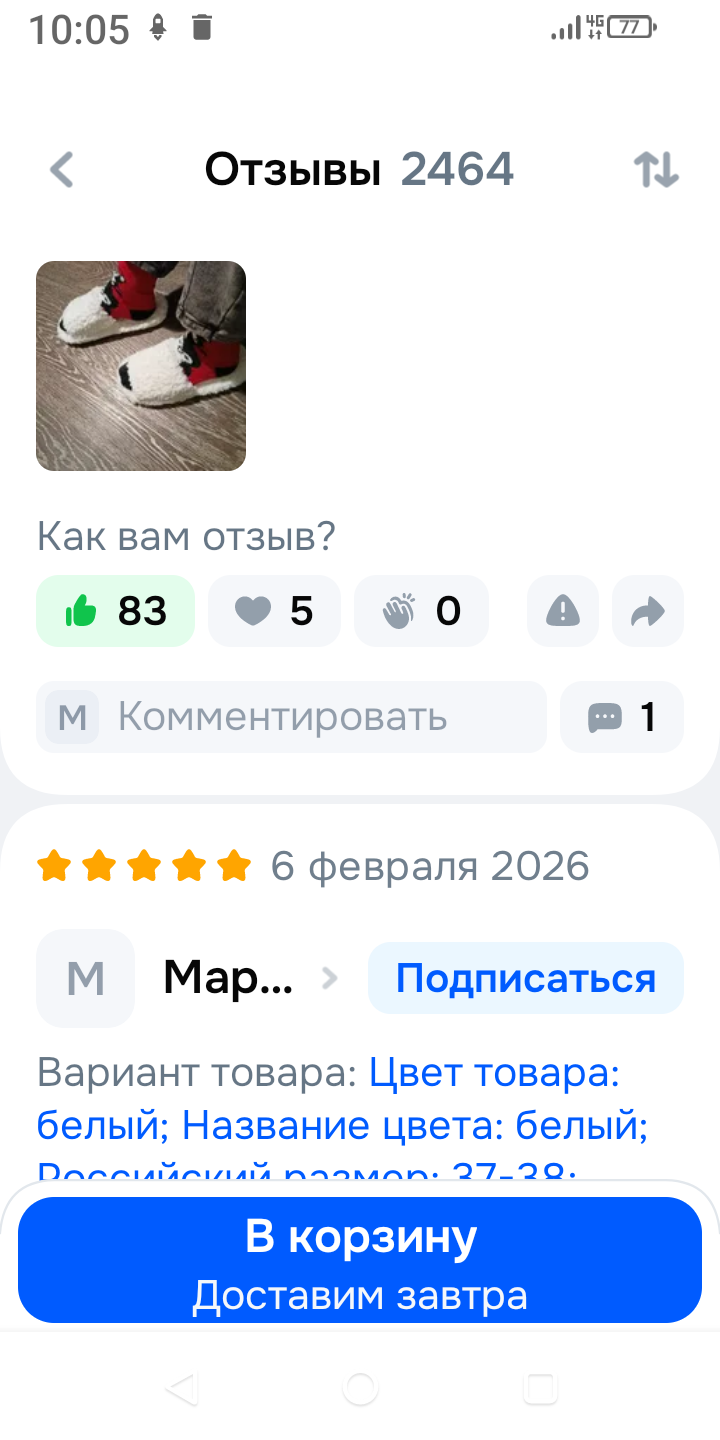Open the reviewer profile Мар...
This screenshot has height=1440, width=720.
click(x=228, y=978)
